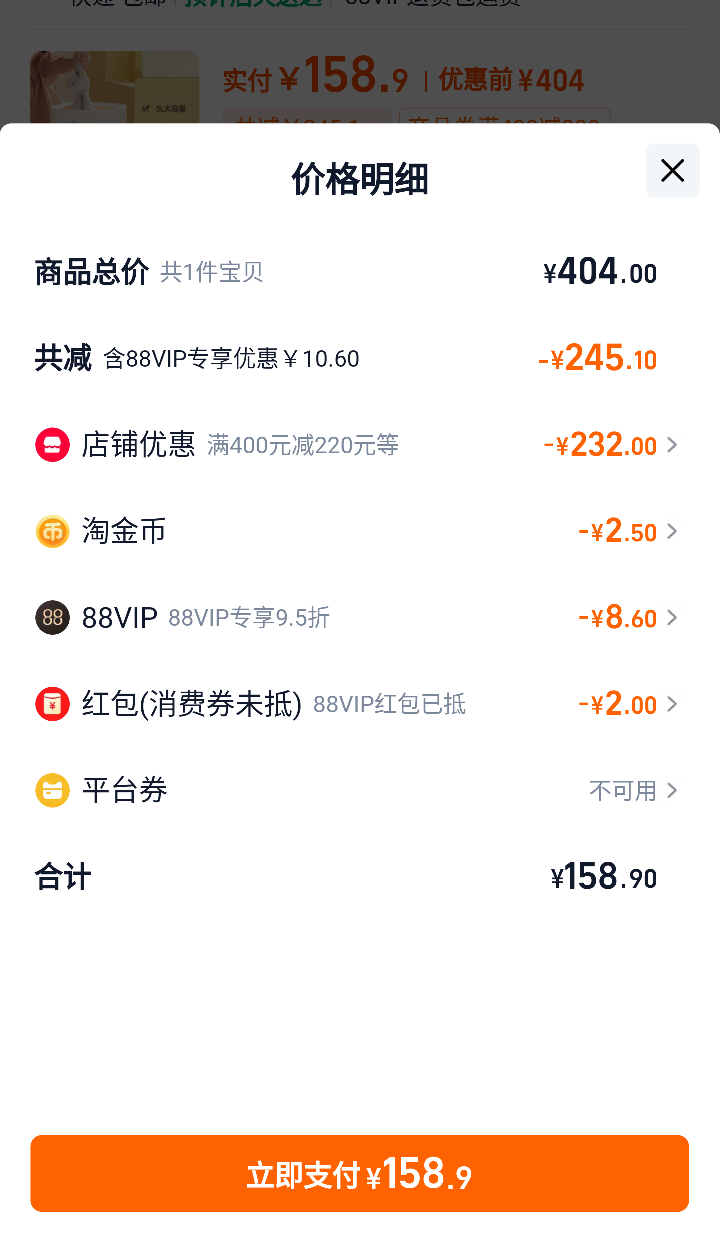720x1237 pixels.
Task: Tap 立即支付 to pay ¥158.9
Action: pos(359,1174)
